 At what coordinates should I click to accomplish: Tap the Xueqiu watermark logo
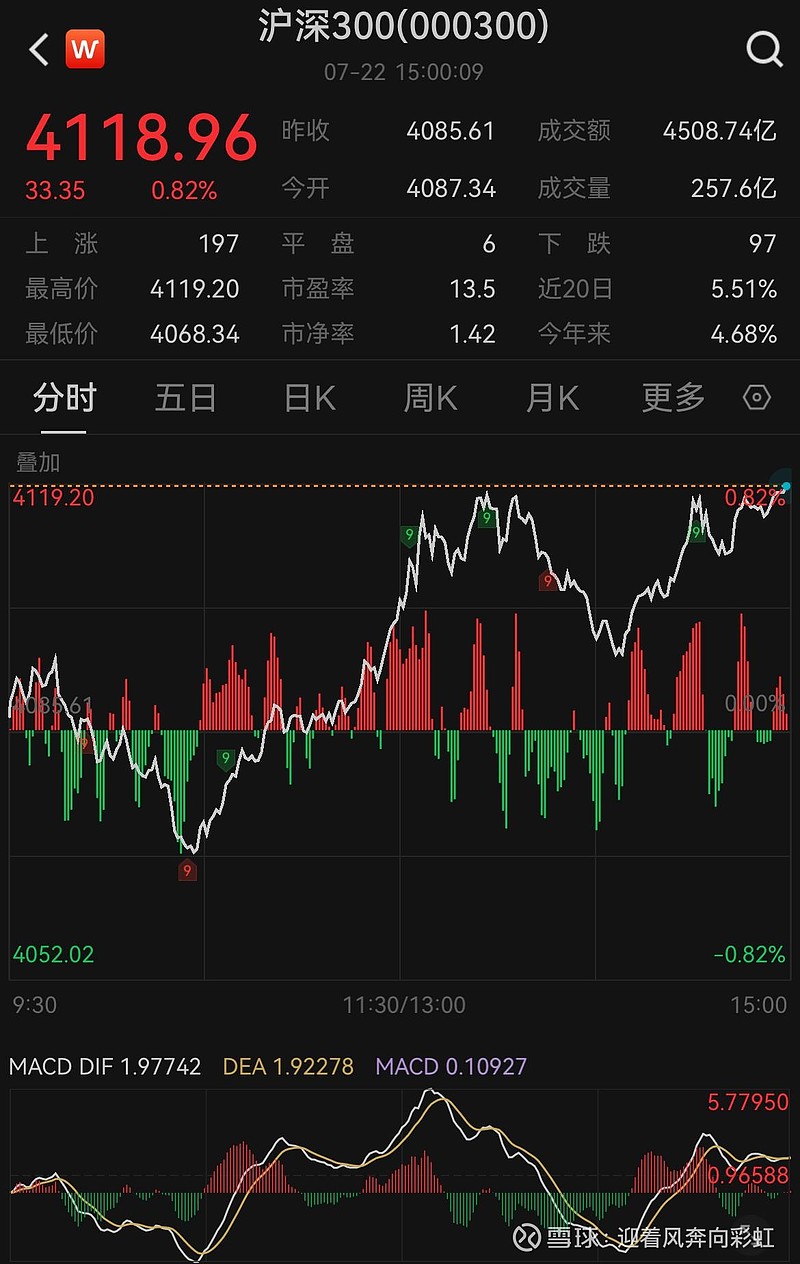point(528,1237)
